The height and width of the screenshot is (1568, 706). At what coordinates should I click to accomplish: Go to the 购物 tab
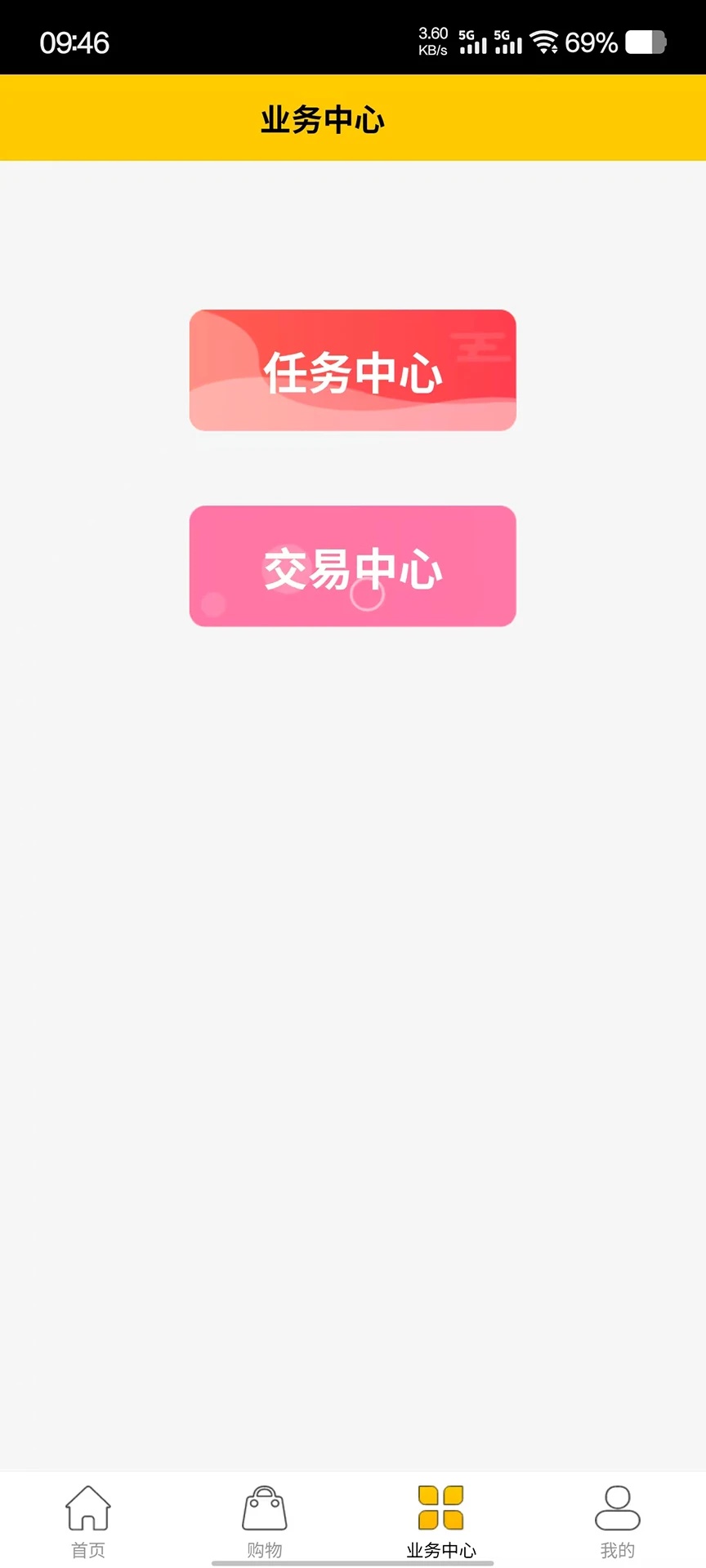pos(265,1521)
